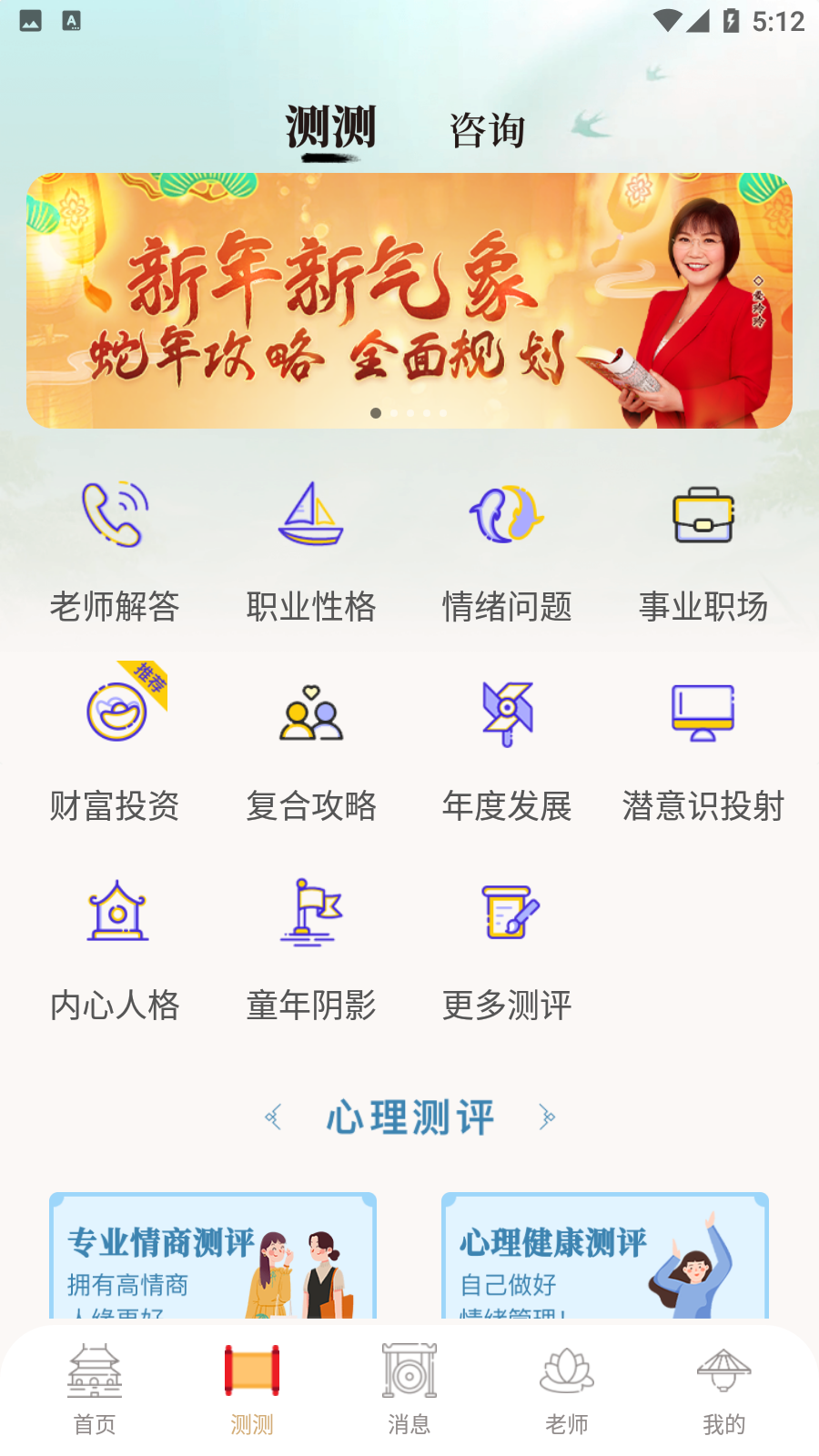Open the 消息 tab in bottom navigation
Image resolution: width=819 pixels, height=1456 pixels.
[x=409, y=1388]
